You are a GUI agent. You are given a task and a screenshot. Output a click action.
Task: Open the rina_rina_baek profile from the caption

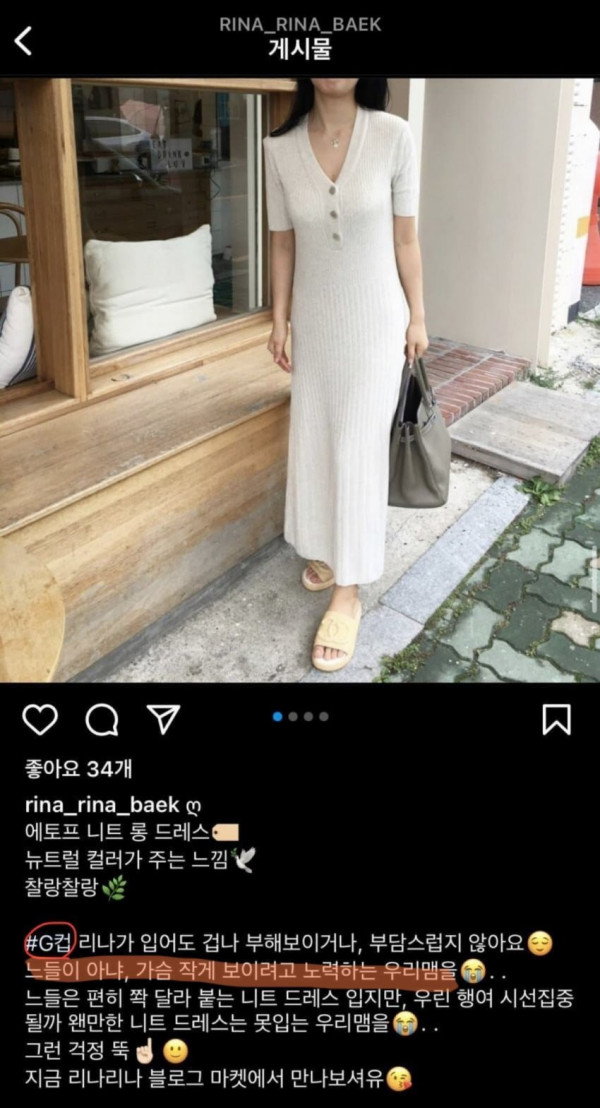pyautogui.click(x=101, y=804)
